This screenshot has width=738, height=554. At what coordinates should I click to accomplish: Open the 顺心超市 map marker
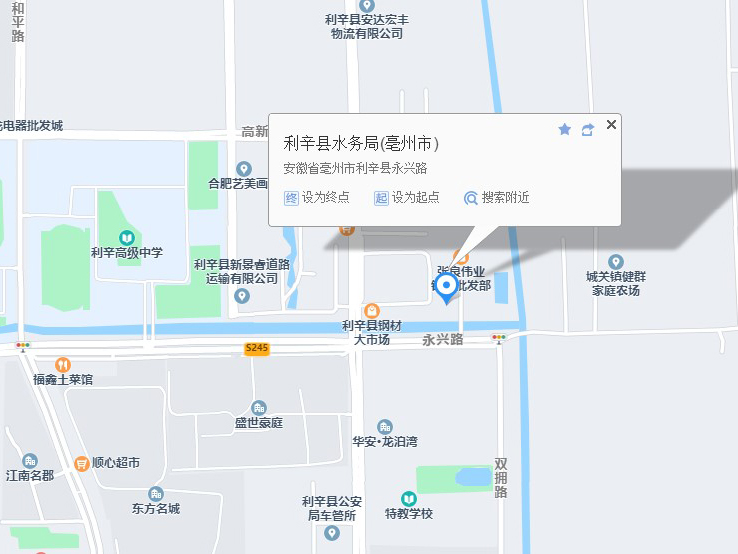pos(82,463)
